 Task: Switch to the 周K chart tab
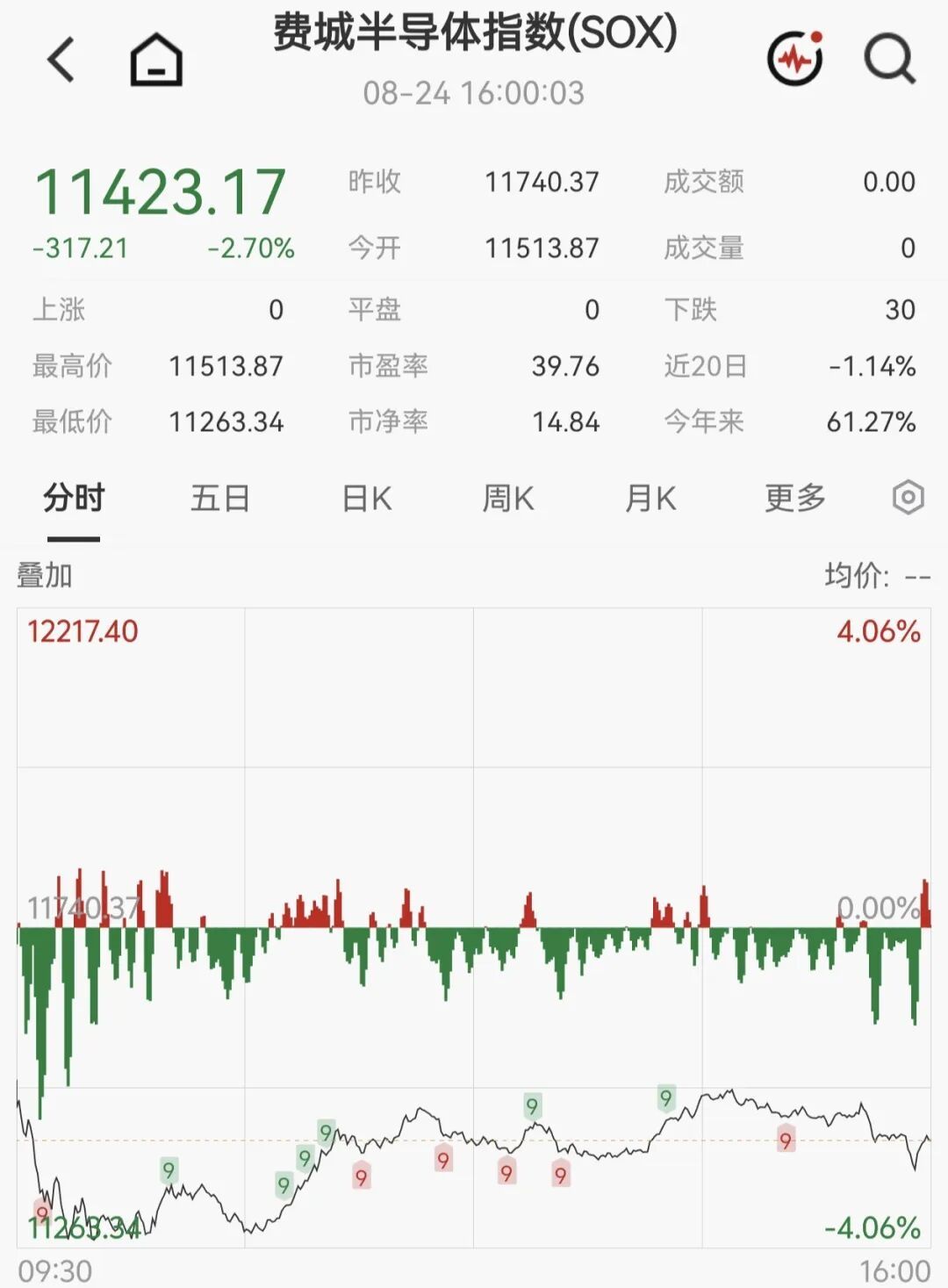click(508, 499)
